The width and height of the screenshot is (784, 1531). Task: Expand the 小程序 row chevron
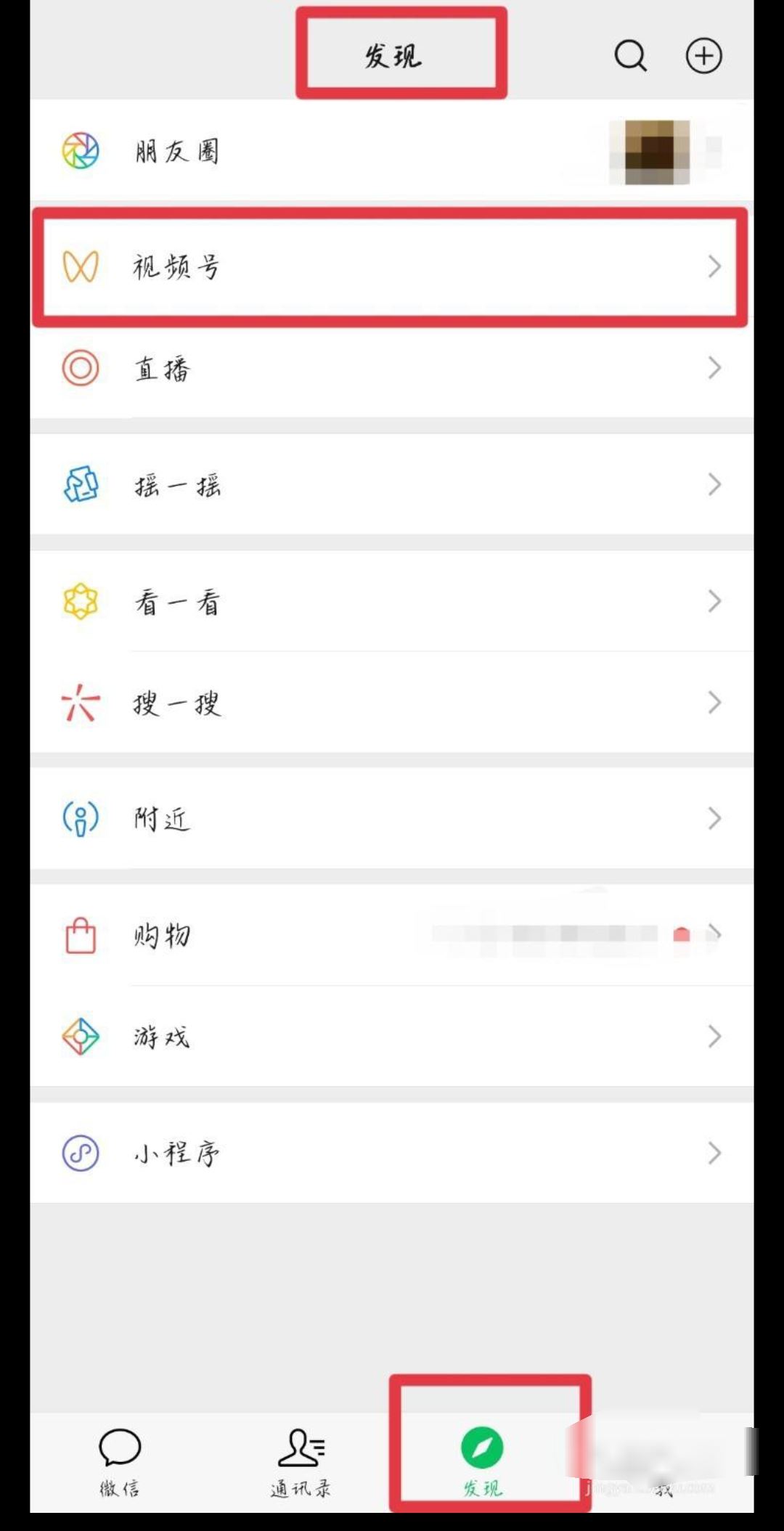click(715, 1153)
